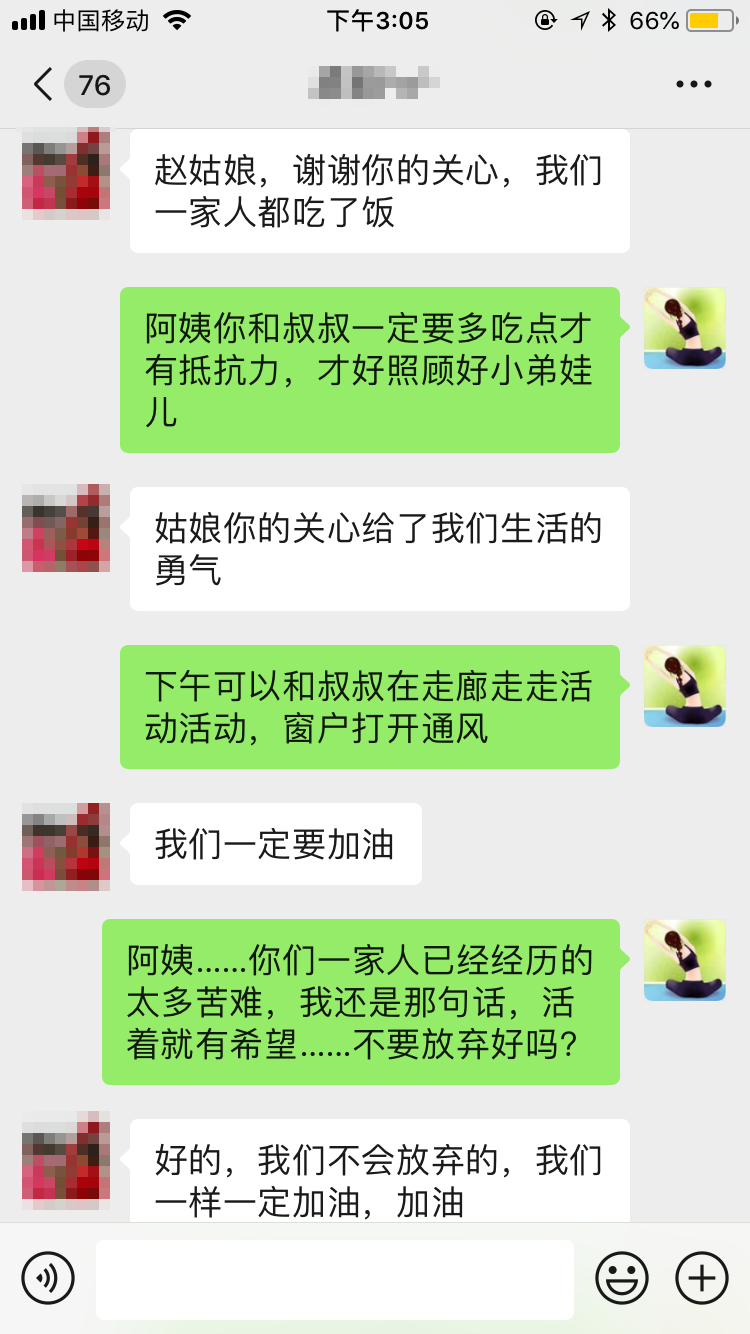Open the plus attachments menu
The image size is (750, 1334).
[x=702, y=1278]
